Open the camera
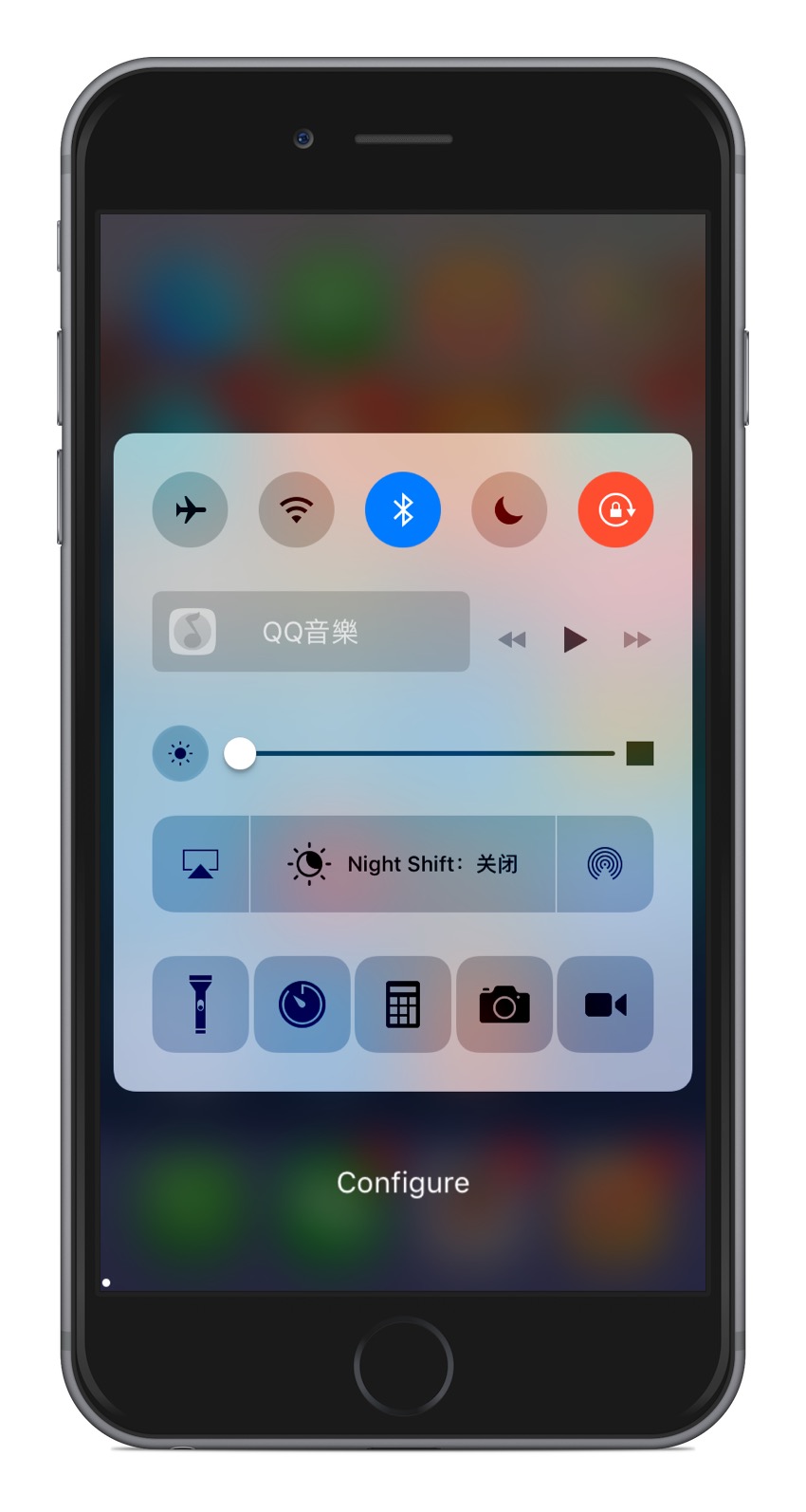Viewport: 806px width, 1512px height. click(504, 1004)
